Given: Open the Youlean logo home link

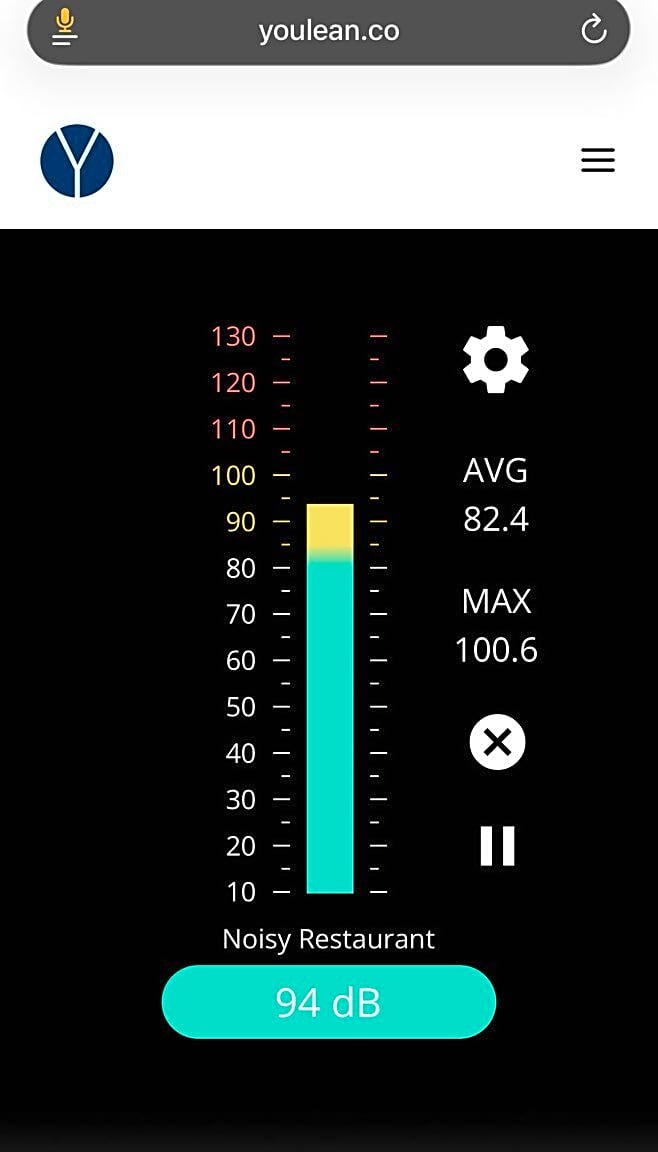Looking at the screenshot, I should point(77,161).
